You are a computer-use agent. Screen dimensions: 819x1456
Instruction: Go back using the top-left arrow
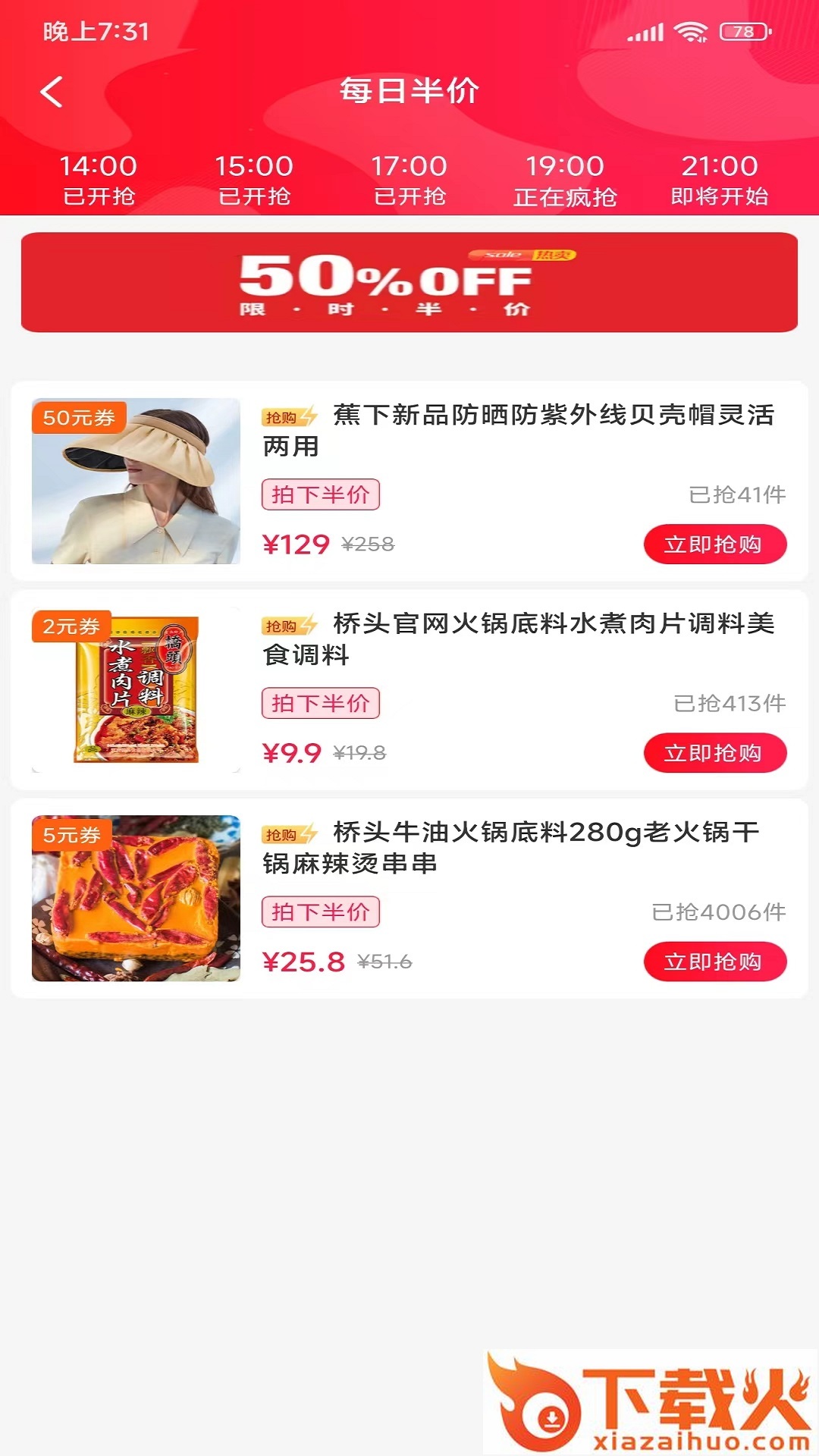click(52, 93)
